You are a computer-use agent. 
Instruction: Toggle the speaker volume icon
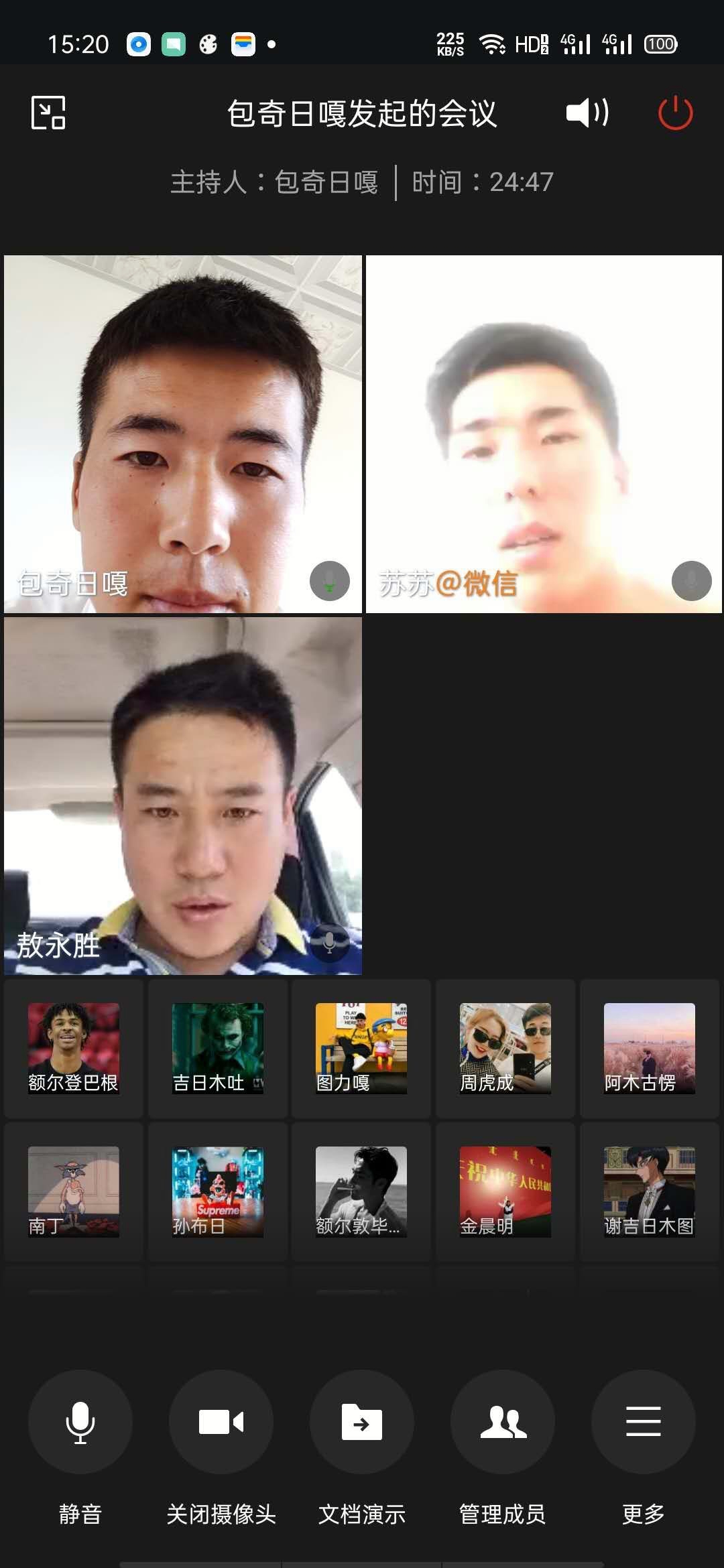click(x=587, y=113)
